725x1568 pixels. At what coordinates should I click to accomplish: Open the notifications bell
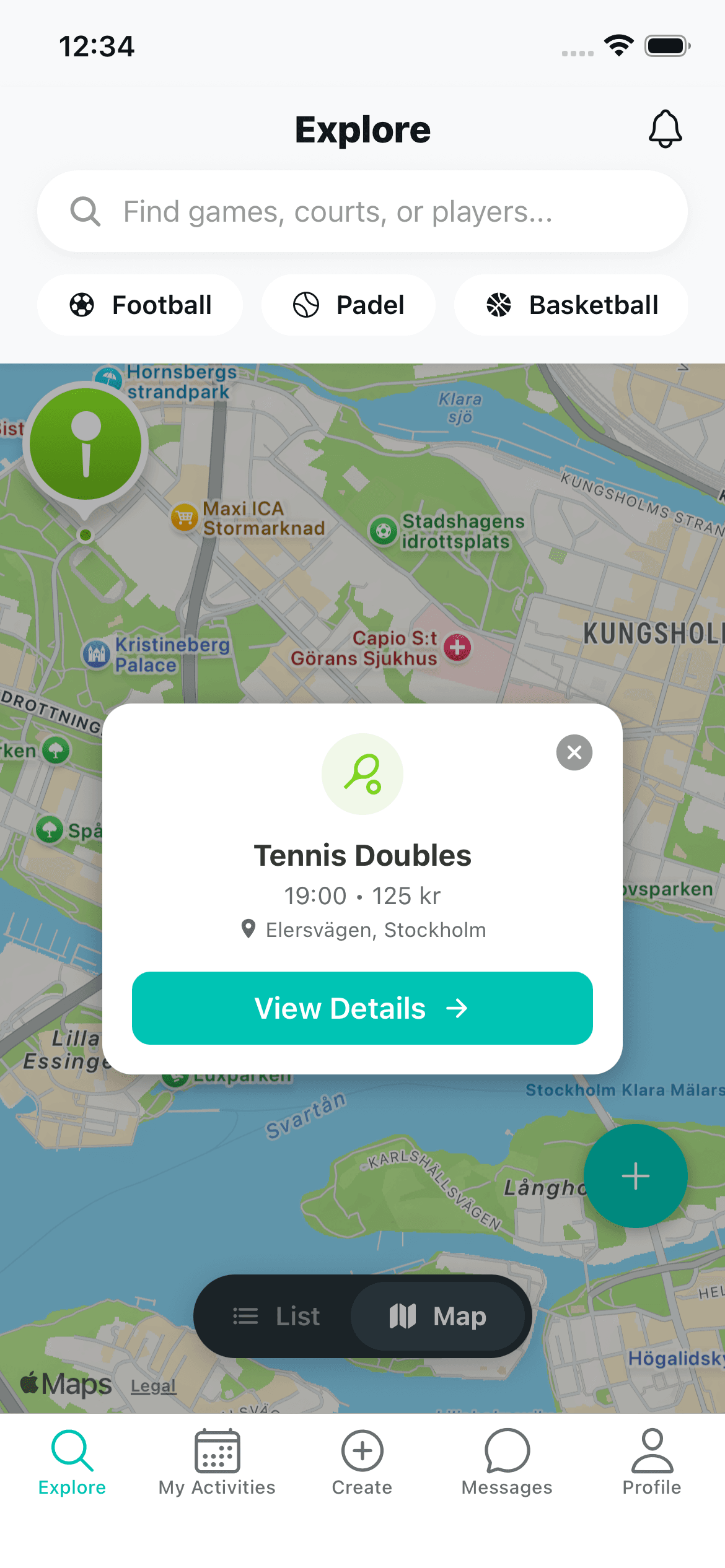(665, 129)
